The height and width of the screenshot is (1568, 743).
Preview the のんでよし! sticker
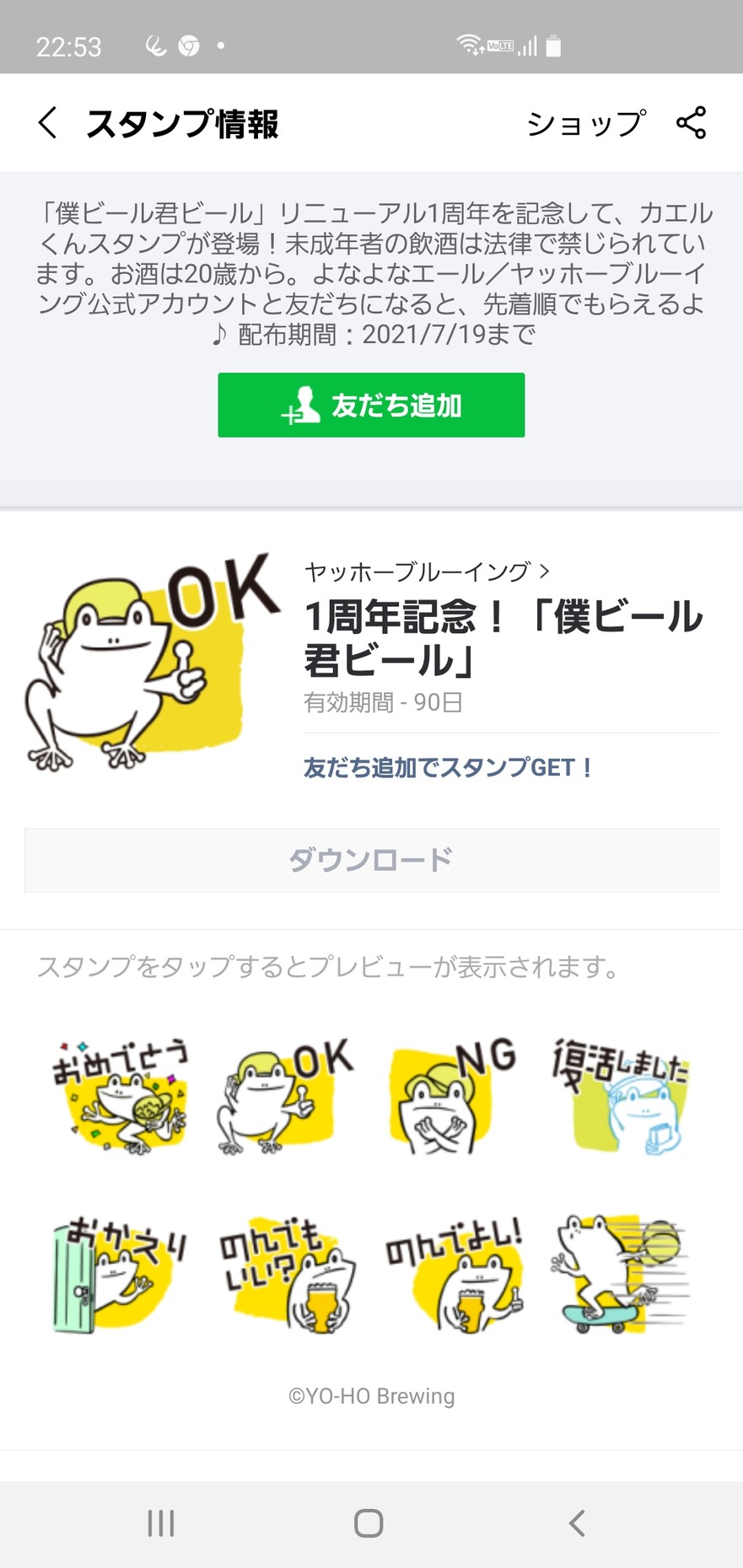(x=455, y=1275)
